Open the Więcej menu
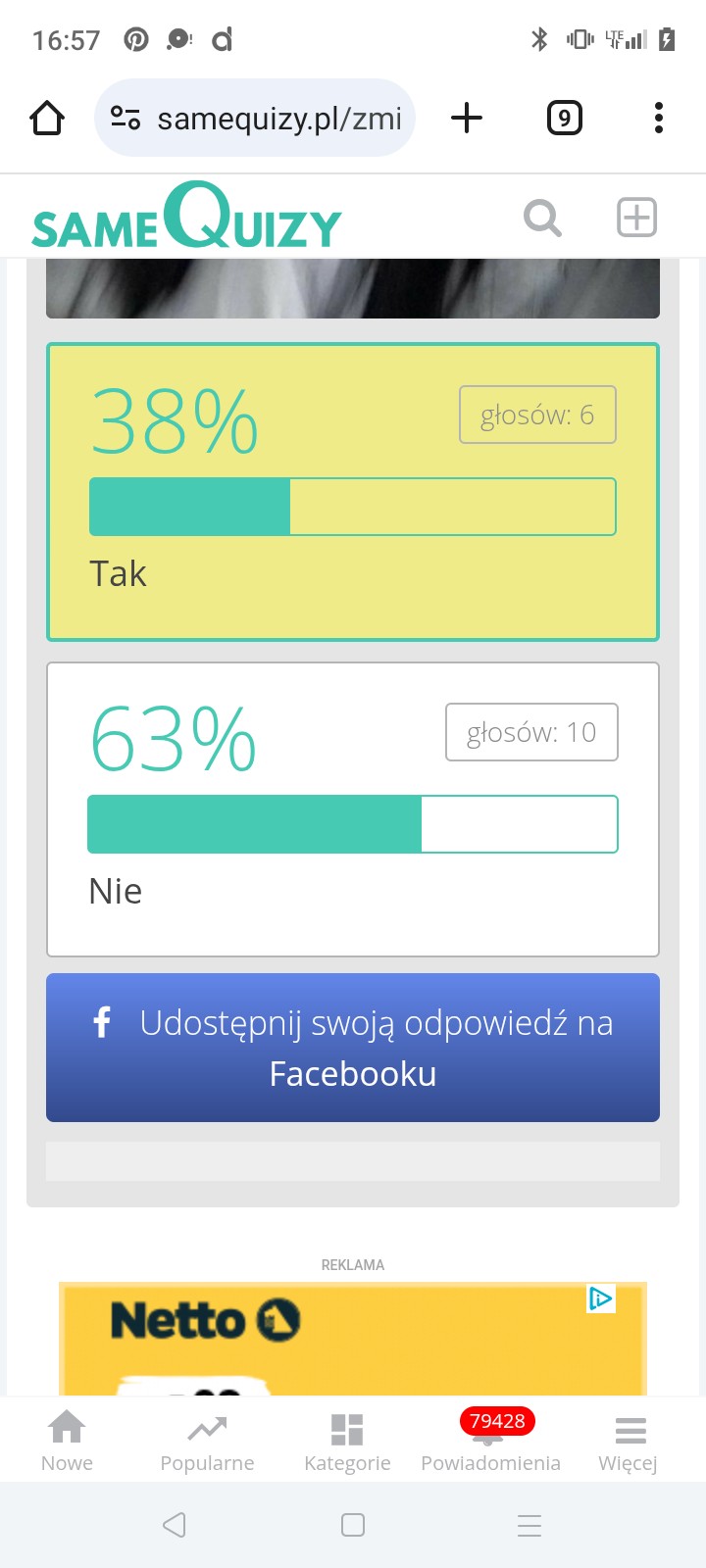706x1568 pixels. pyautogui.click(x=629, y=1441)
